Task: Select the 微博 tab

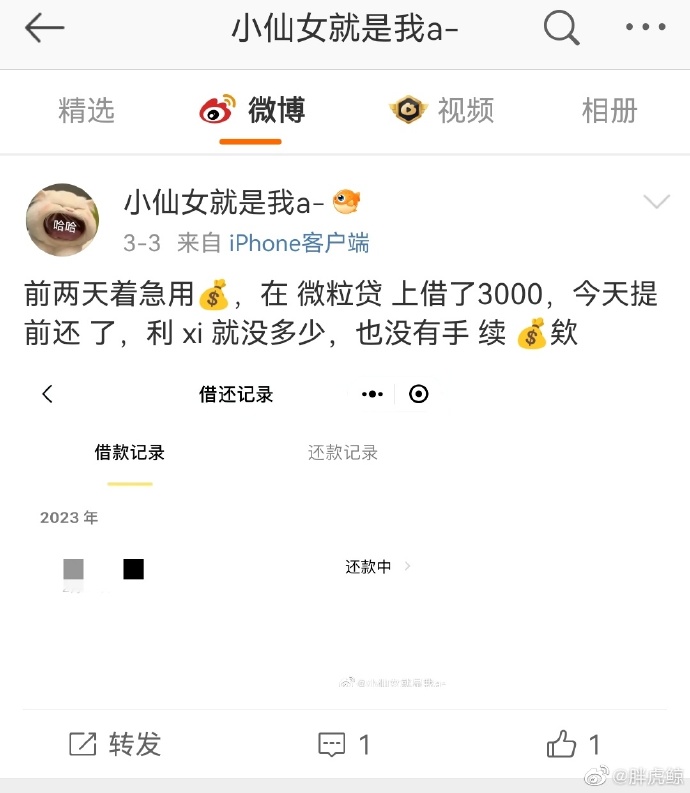Action: click(252, 111)
